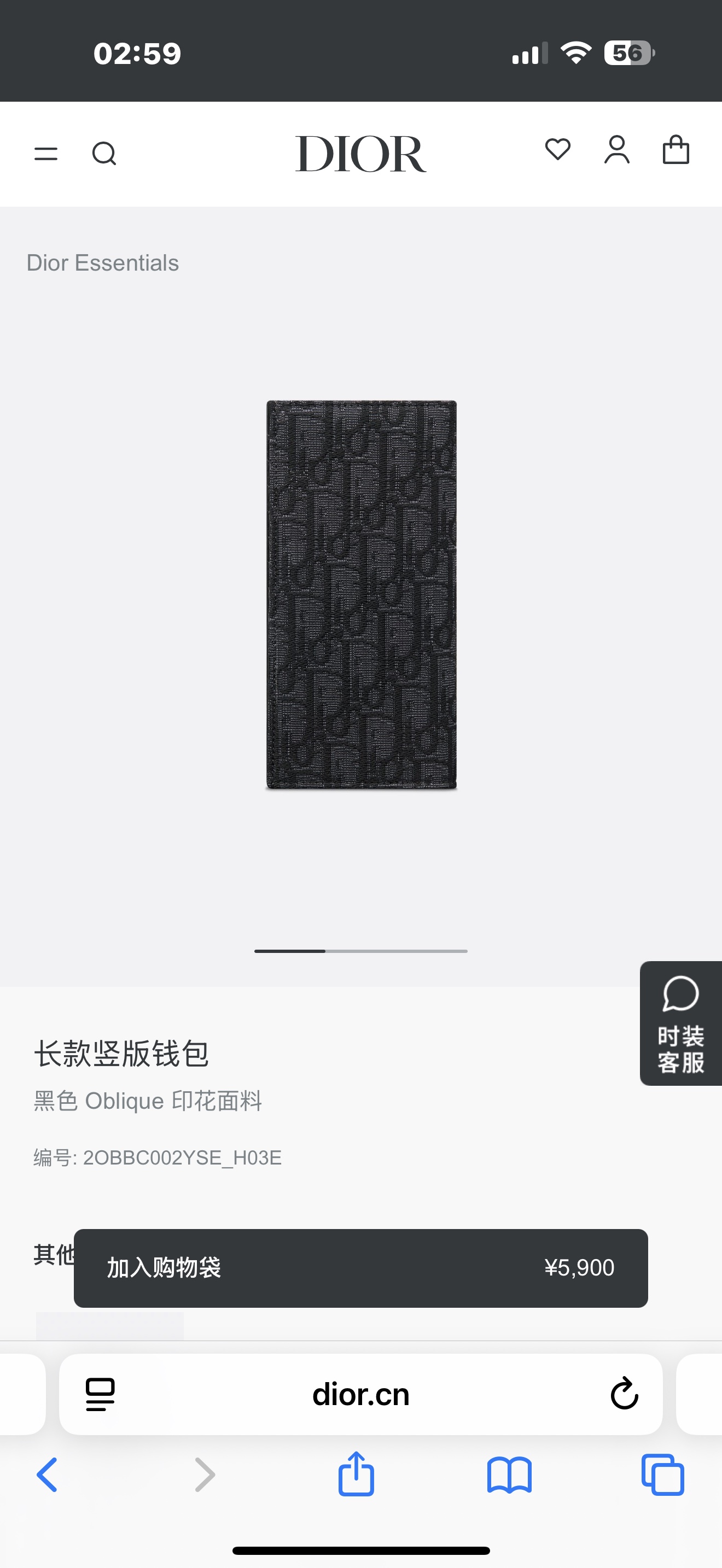Go back to the previous page

click(x=47, y=1475)
